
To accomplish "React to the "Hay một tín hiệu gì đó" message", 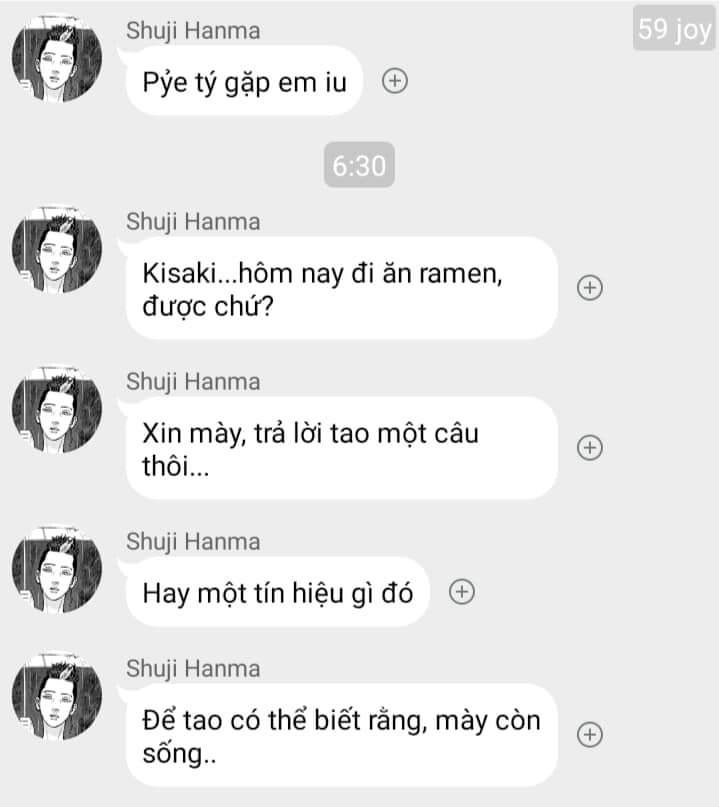I will click(x=461, y=592).
